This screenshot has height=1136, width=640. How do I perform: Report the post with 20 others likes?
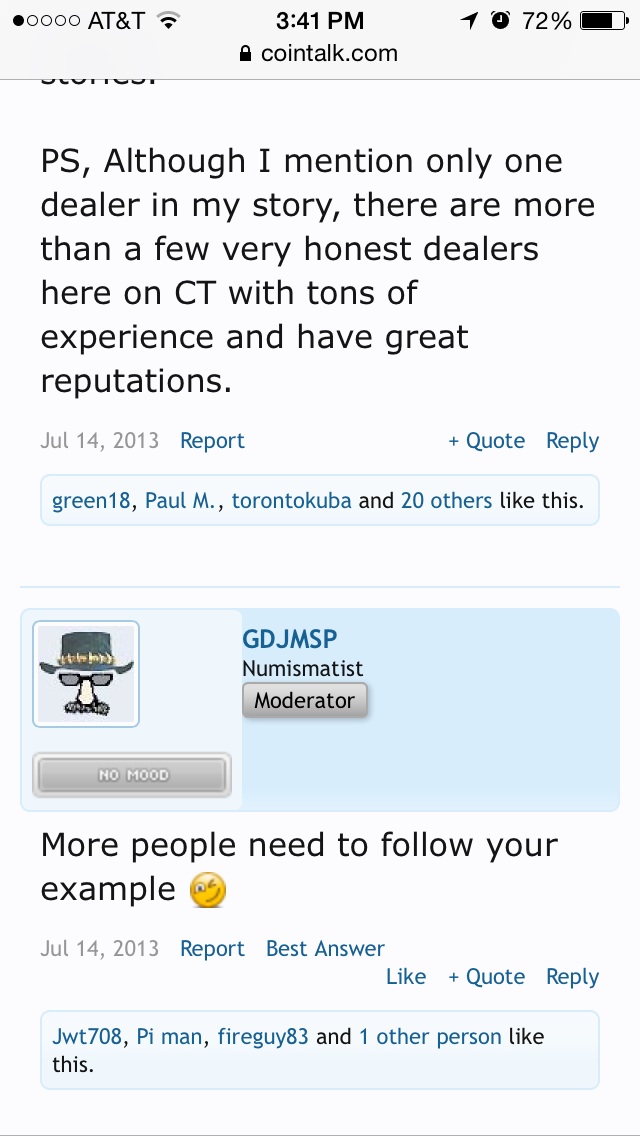pos(212,441)
